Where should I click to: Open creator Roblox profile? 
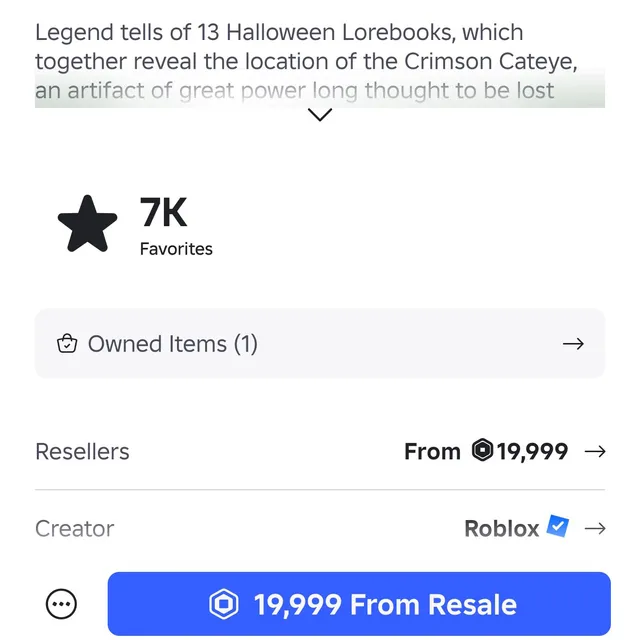pyautogui.click(x=534, y=528)
